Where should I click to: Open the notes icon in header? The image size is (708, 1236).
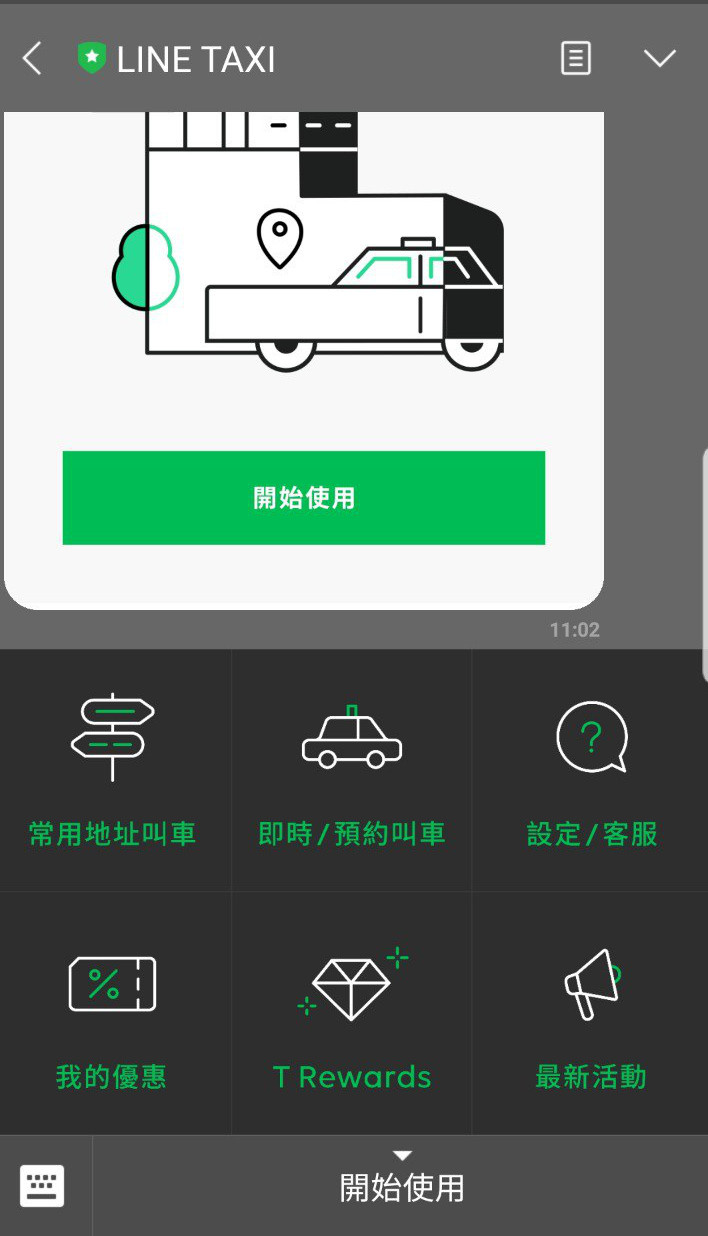(x=575, y=59)
